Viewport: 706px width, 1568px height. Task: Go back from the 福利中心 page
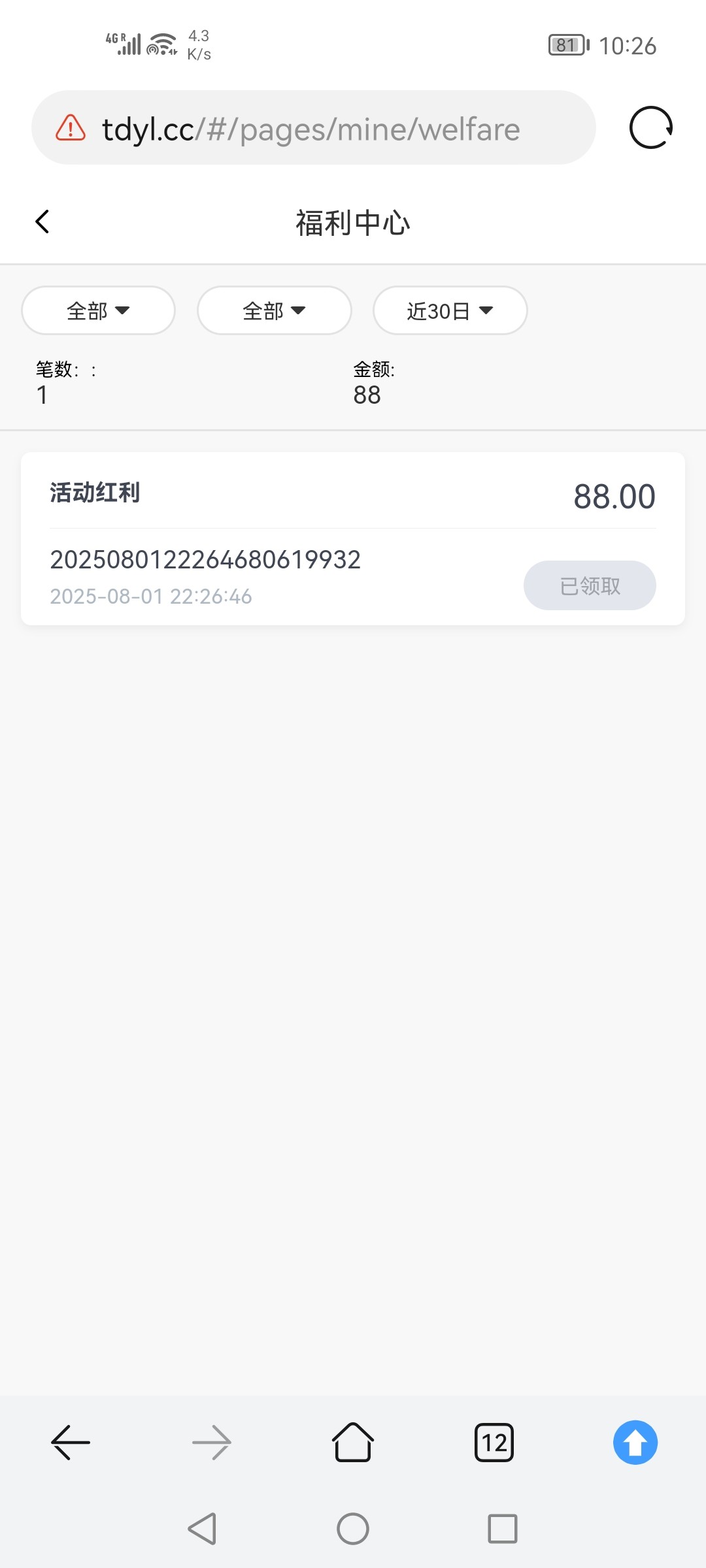coord(43,222)
